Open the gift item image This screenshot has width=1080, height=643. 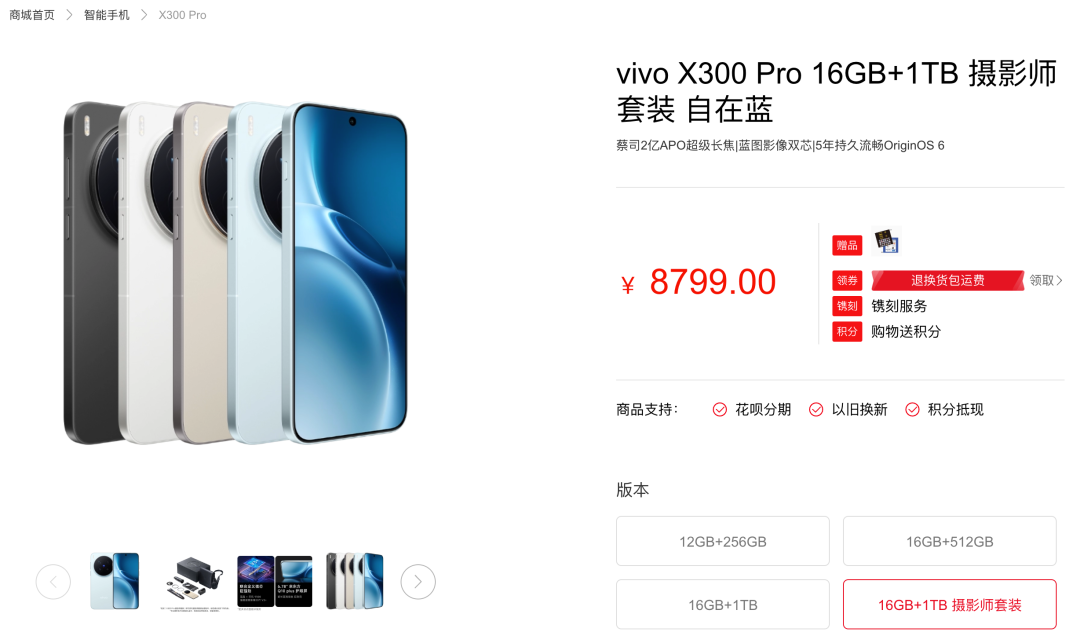click(x=886, y=242)
